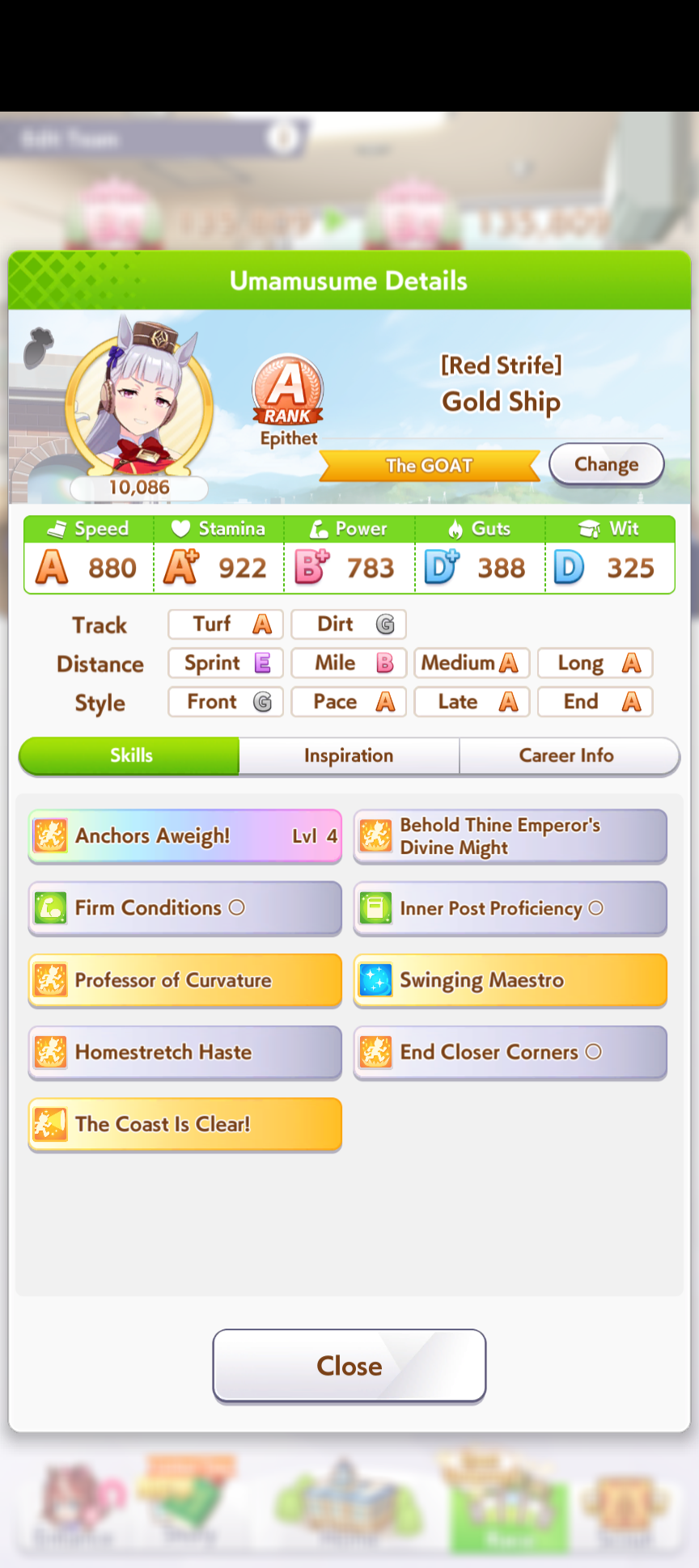Viewport: 699px width, 1568px height.
Task: Open Homestretch Haste skill details
Action: pos(185,1052)
